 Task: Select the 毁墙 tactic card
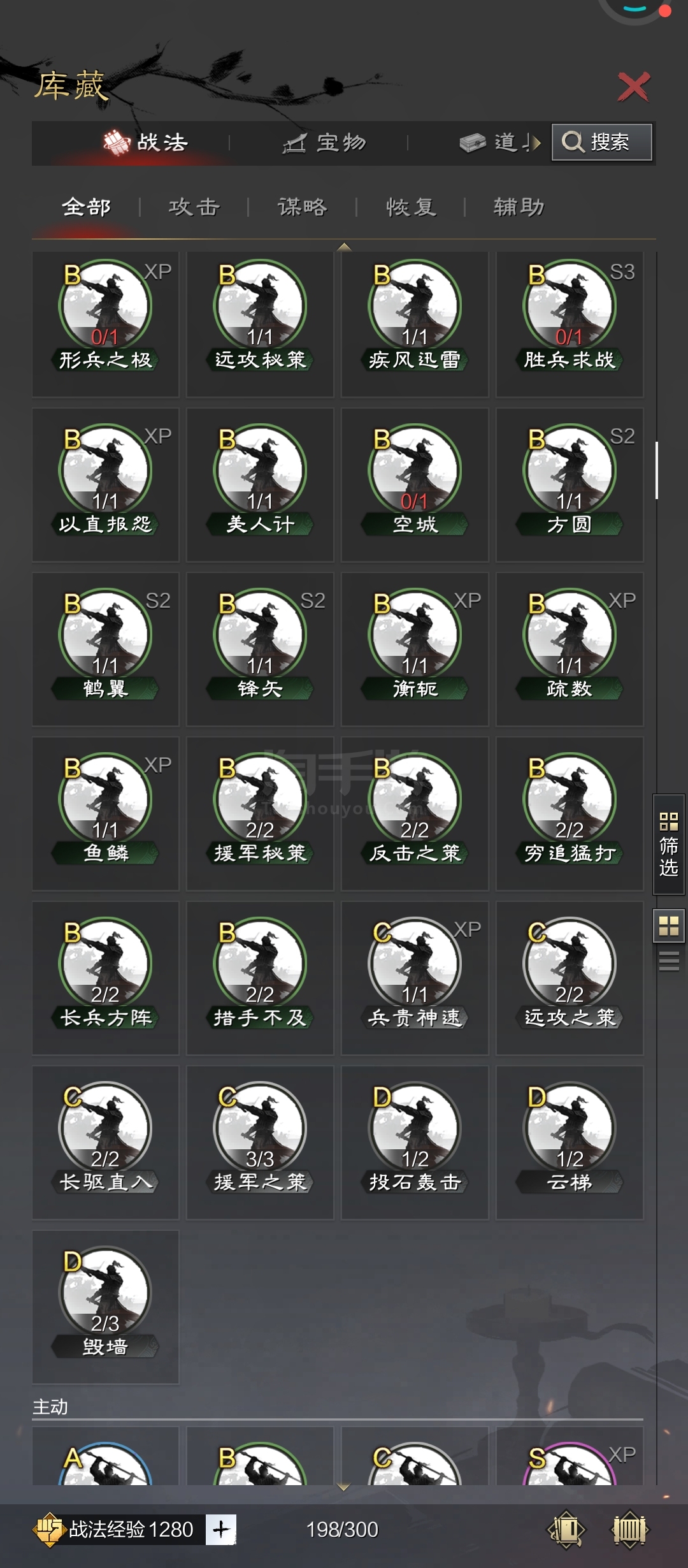106,1307
